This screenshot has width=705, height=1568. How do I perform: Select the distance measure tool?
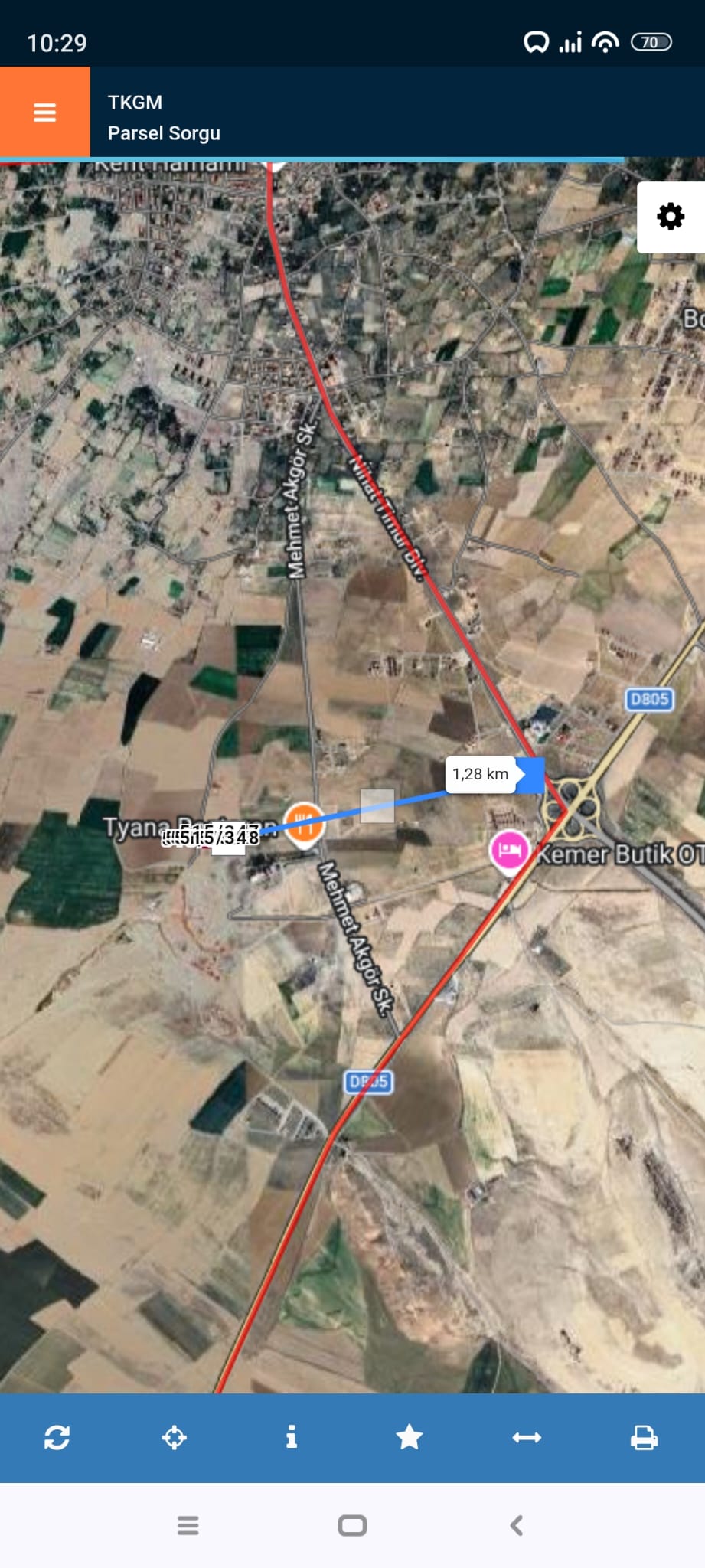tap(527, 1437)
